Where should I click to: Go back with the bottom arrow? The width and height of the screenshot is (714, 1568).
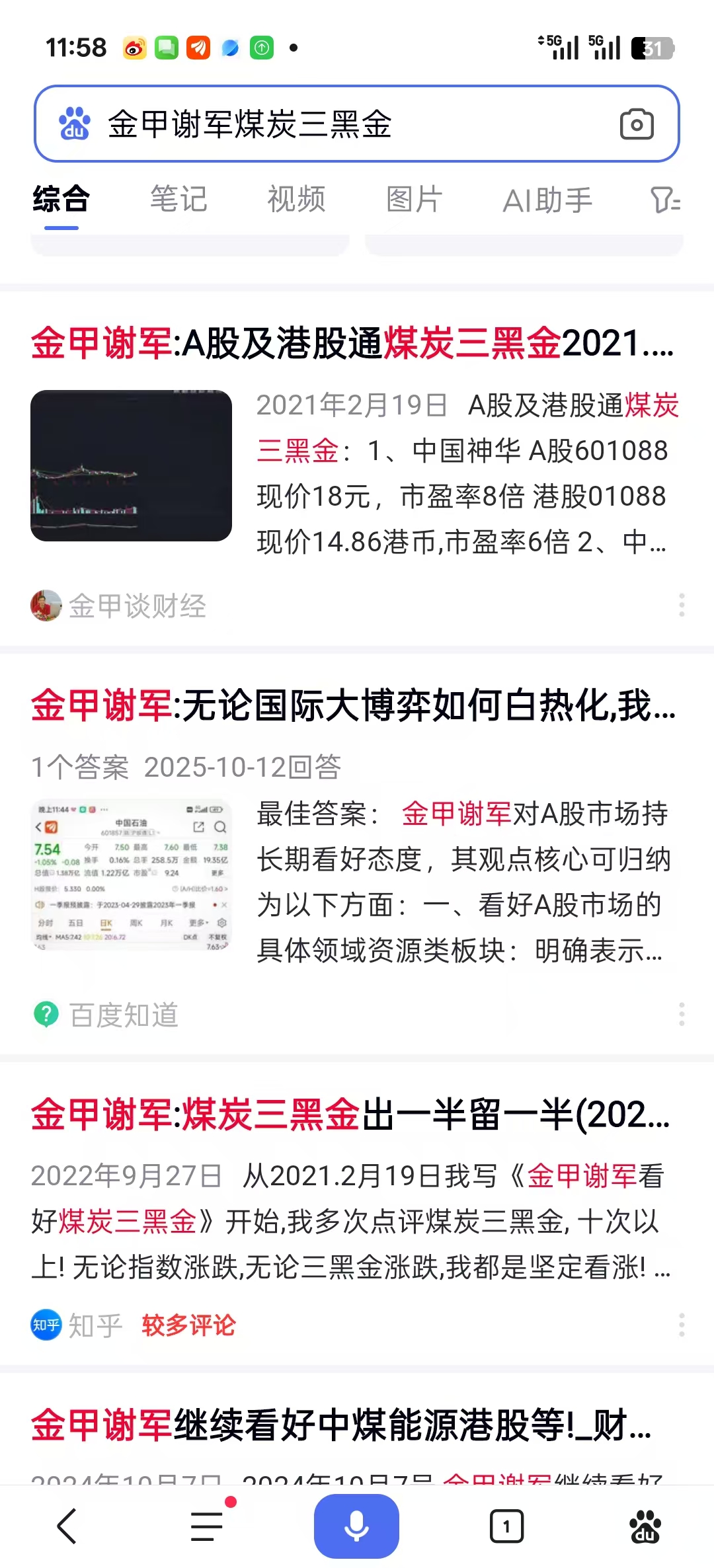point(67,1526)
